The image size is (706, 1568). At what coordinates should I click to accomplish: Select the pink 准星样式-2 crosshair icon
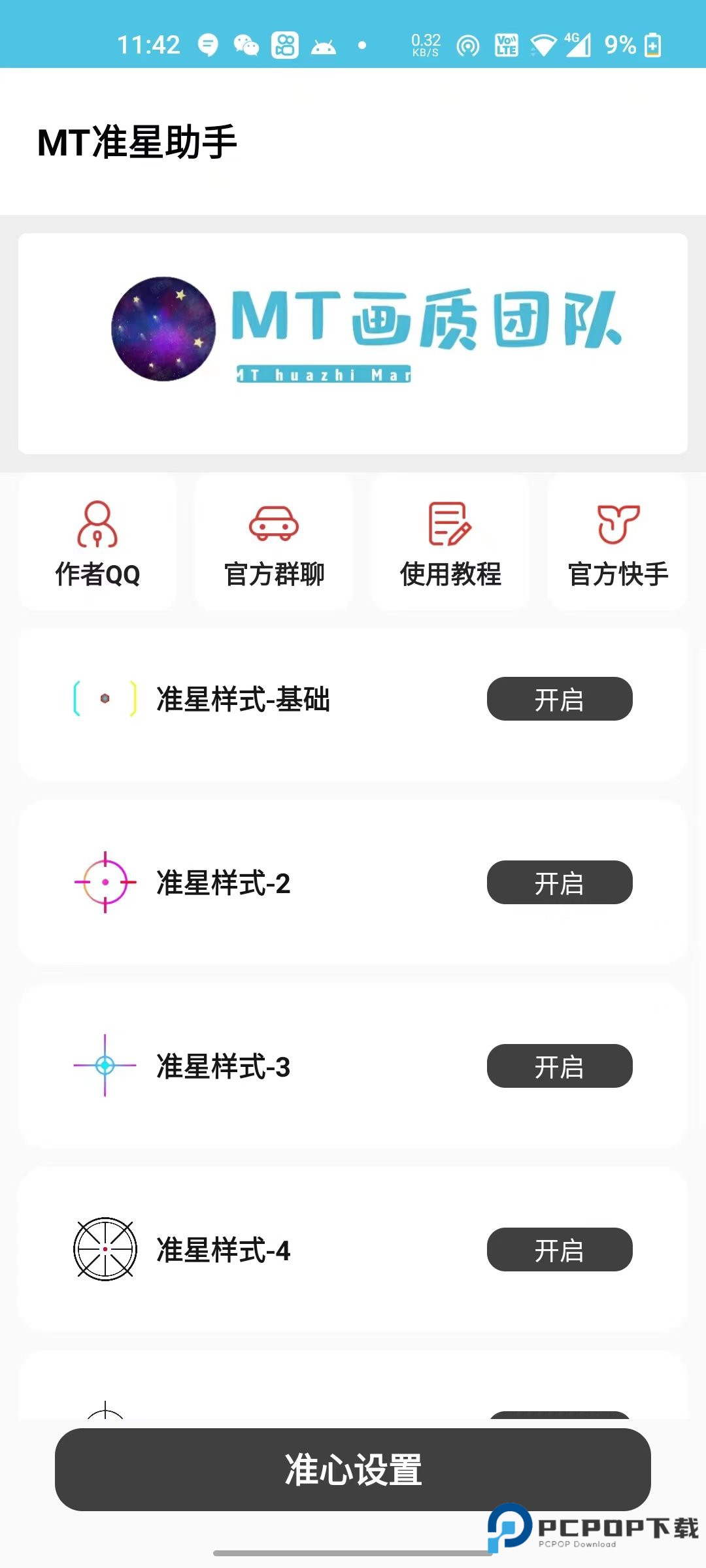105,882
